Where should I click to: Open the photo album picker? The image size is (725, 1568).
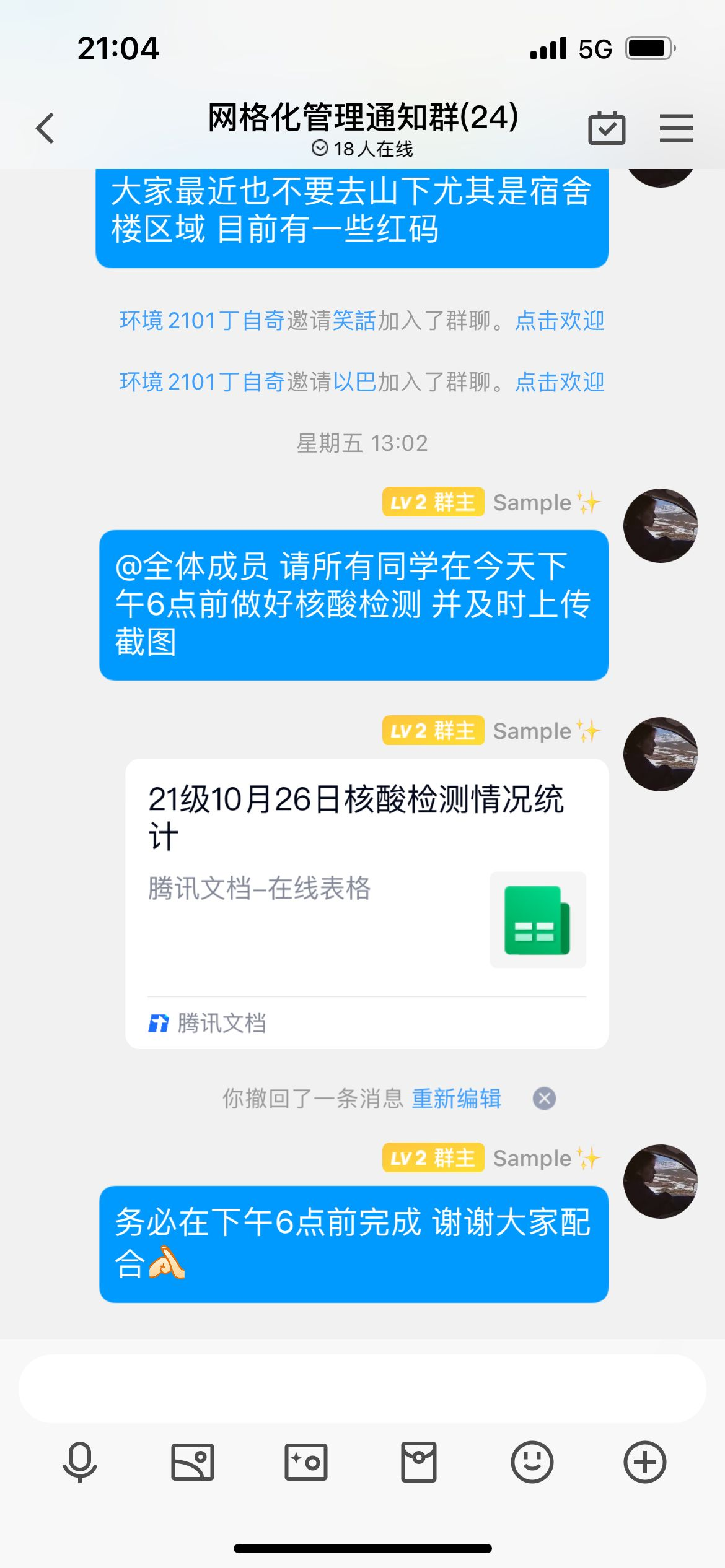193,1462
